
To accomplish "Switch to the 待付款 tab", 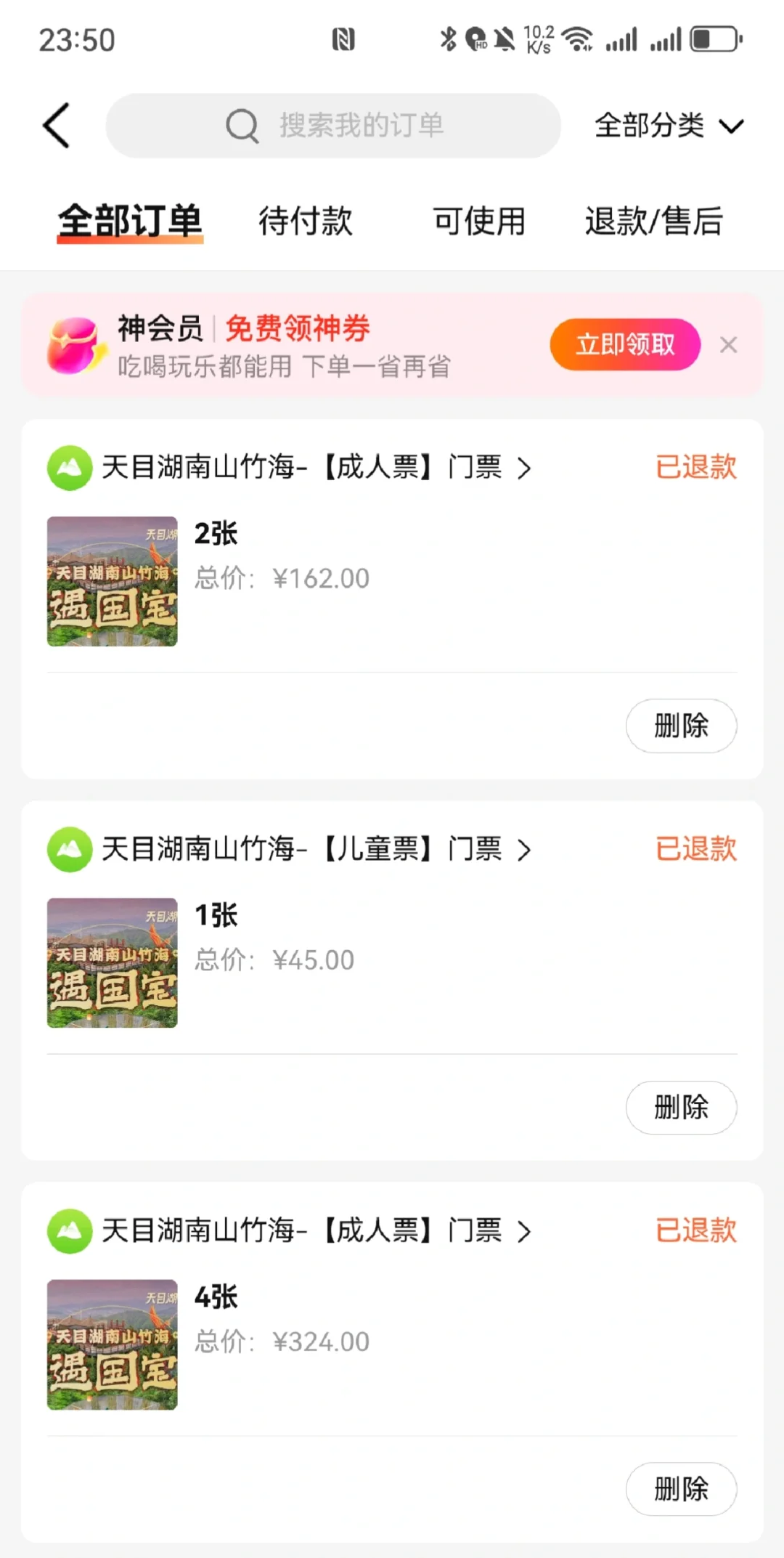I will tap(306, 221).
